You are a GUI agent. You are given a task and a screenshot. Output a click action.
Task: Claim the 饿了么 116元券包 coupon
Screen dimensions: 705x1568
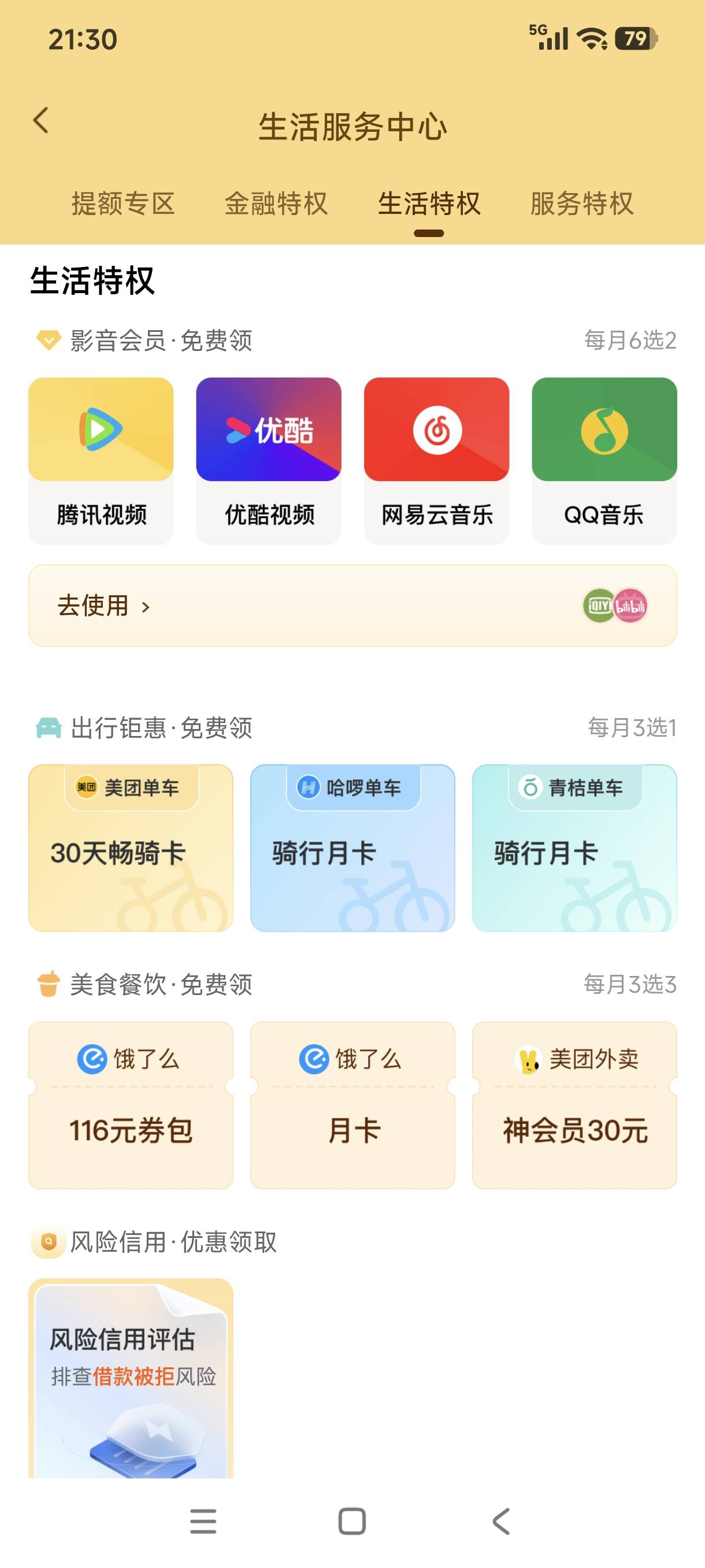coord(131,1105)
